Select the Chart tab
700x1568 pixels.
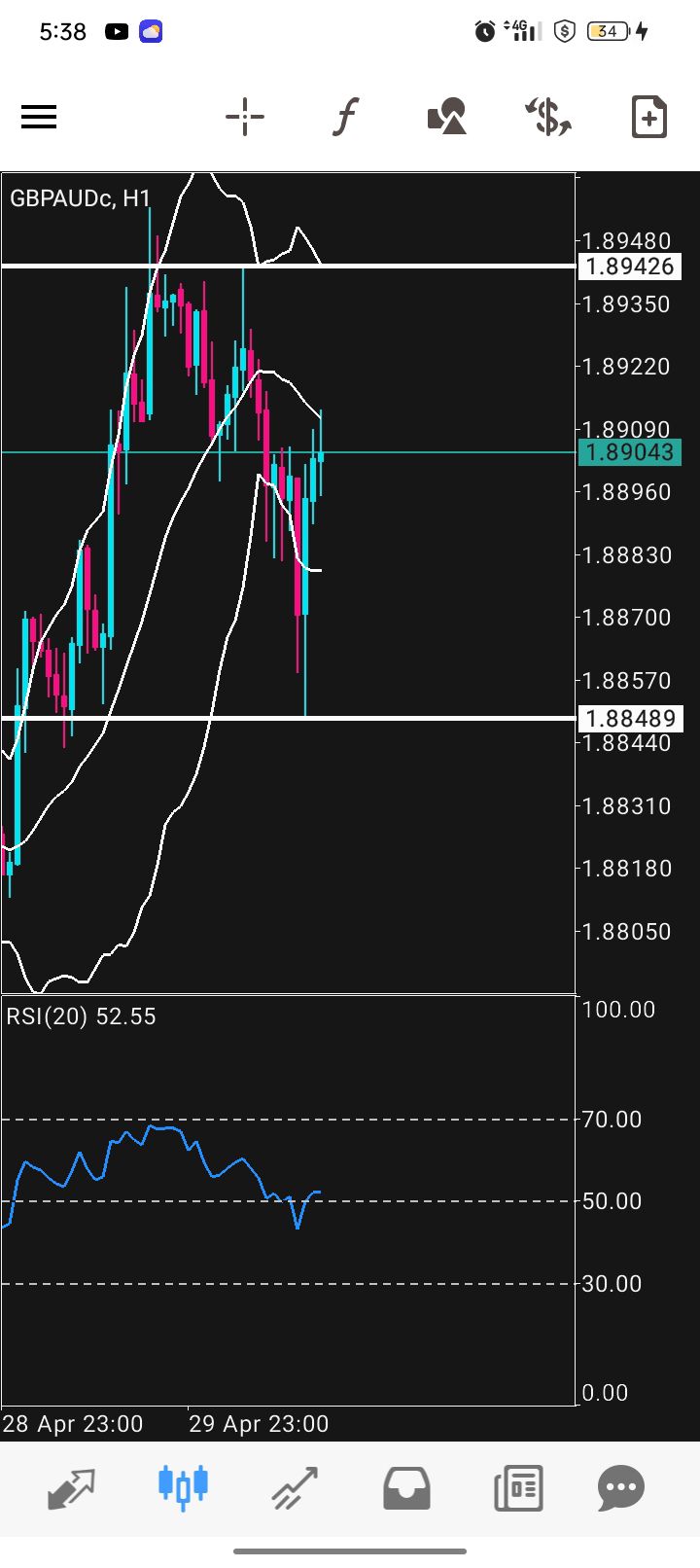pyautogui.click(x=183, y=1488)
